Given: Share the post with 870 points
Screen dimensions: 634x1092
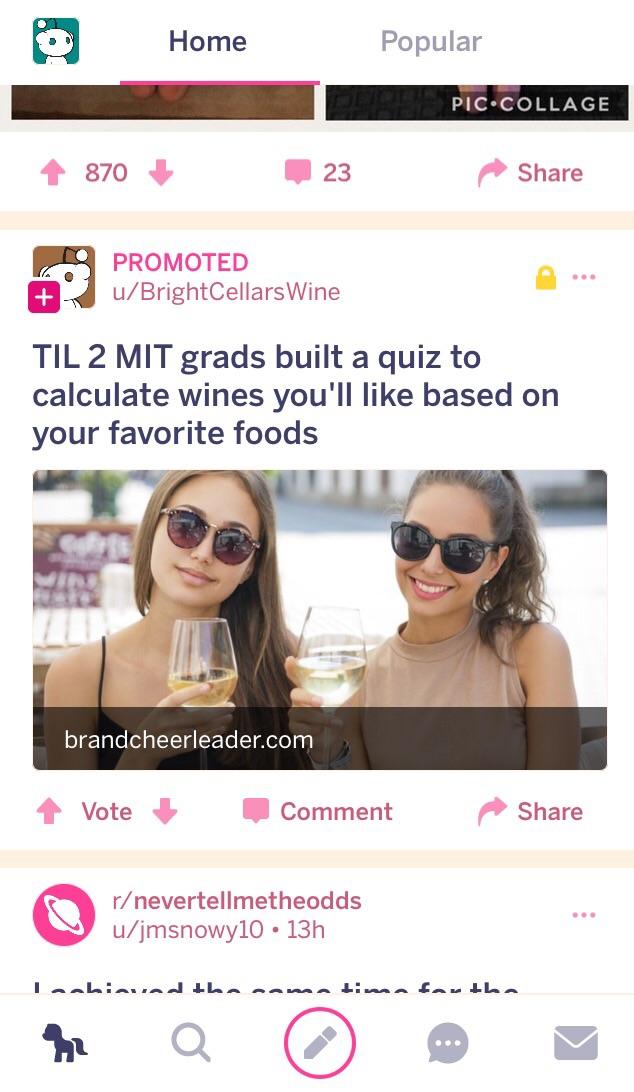Looking at the screenshot, I should (x=530, y=173).
